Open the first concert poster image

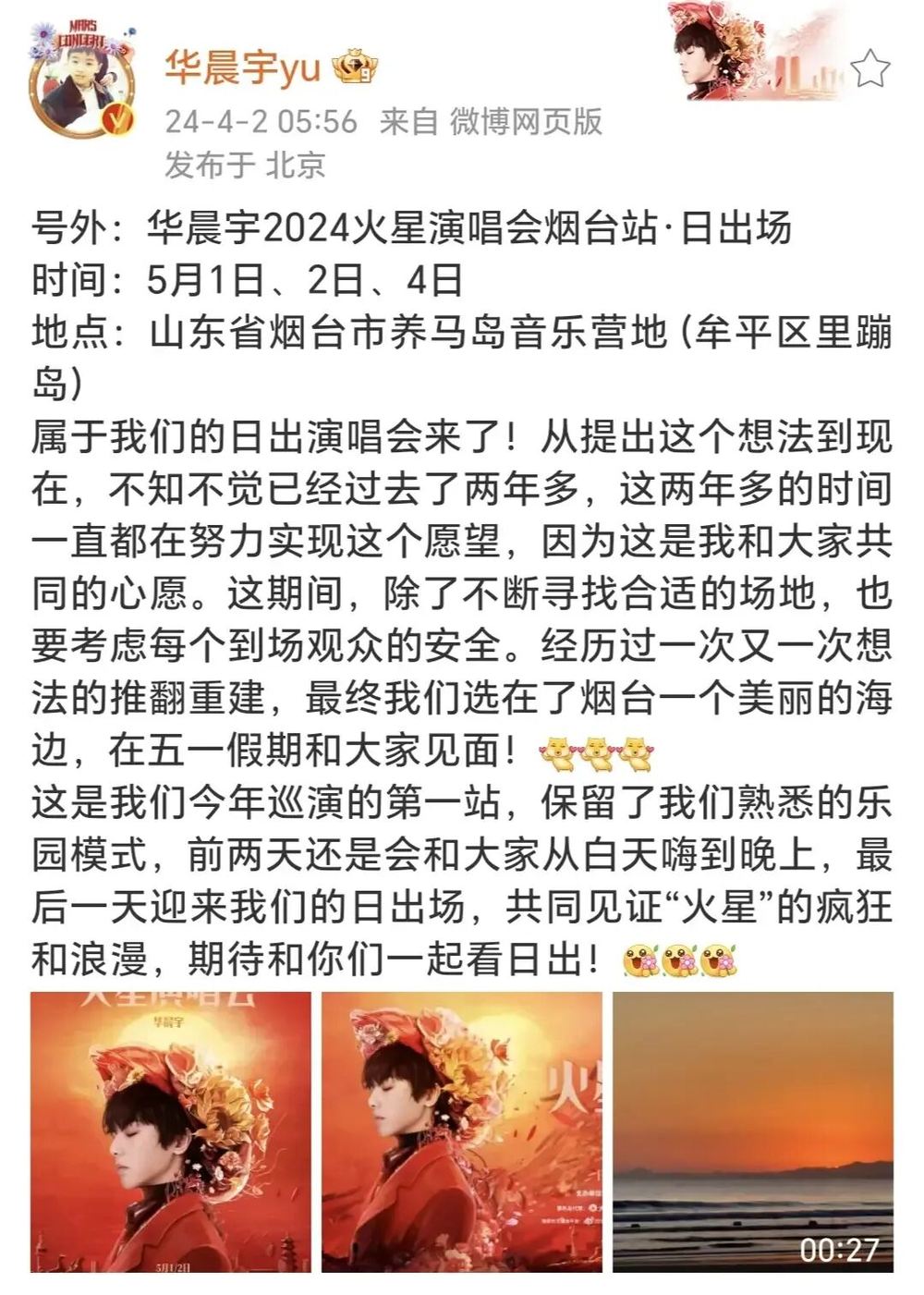[170, 1131]
